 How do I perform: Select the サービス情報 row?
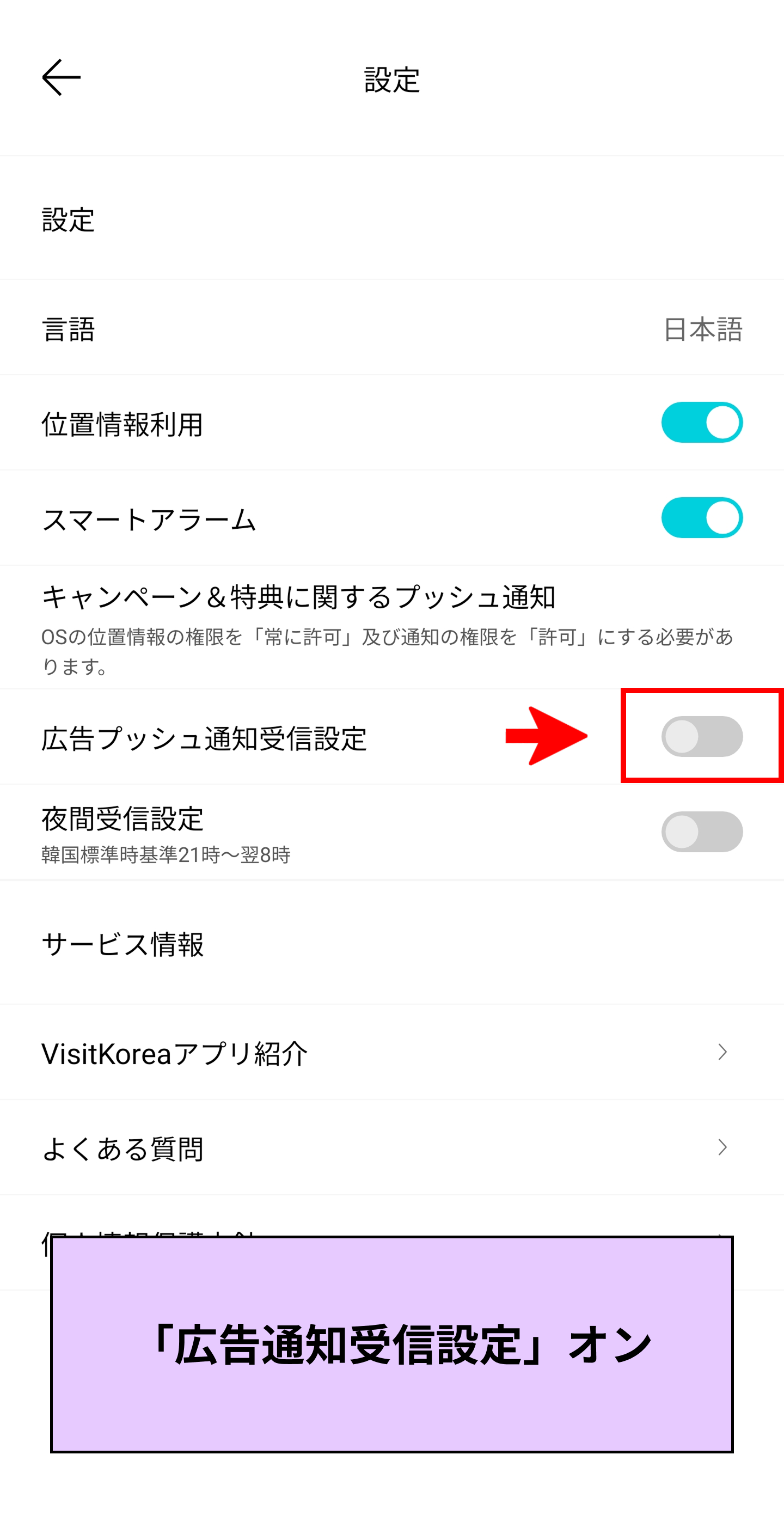coord(125,945)
